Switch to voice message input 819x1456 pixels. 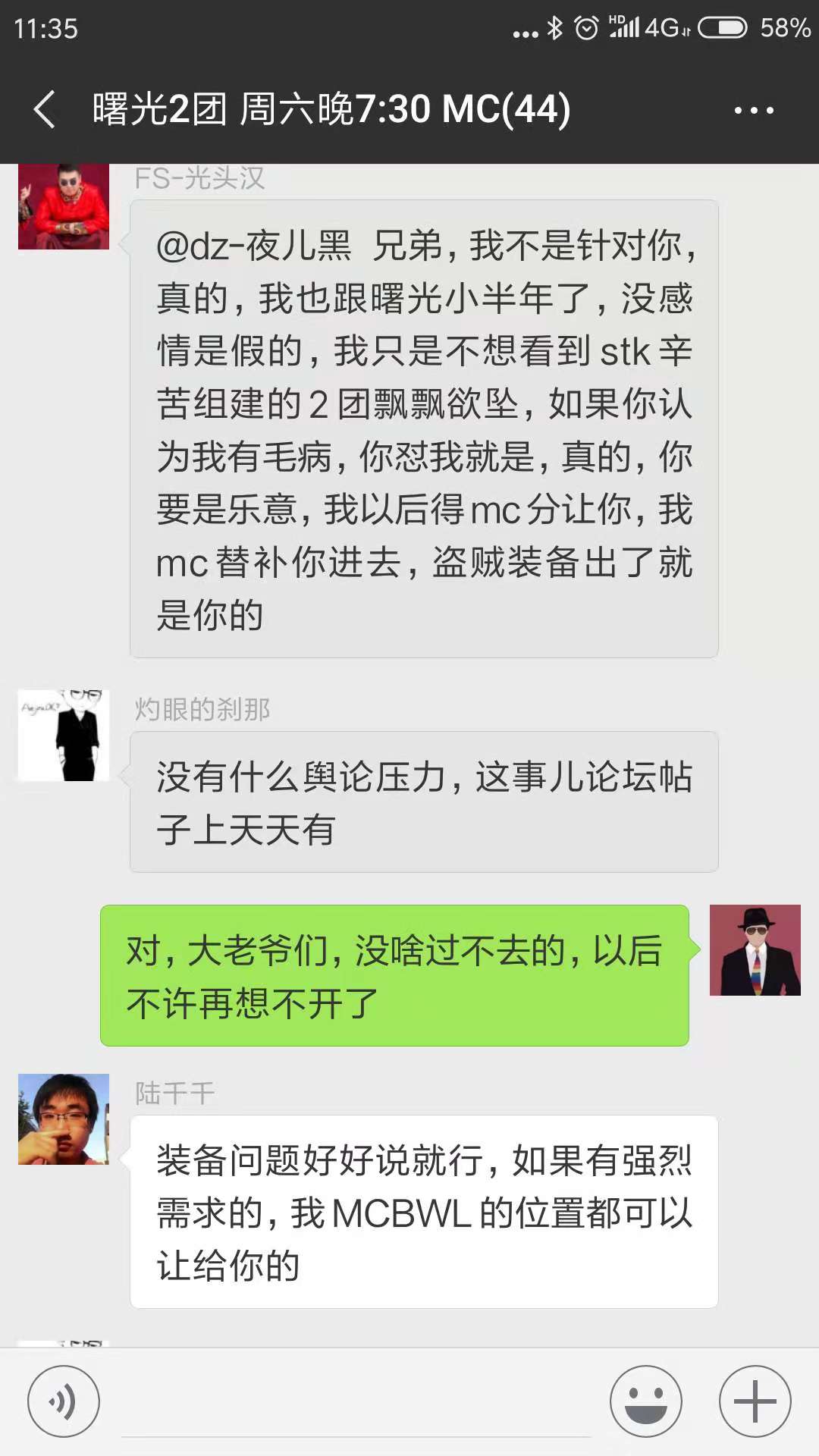[x=64, y=1401]
